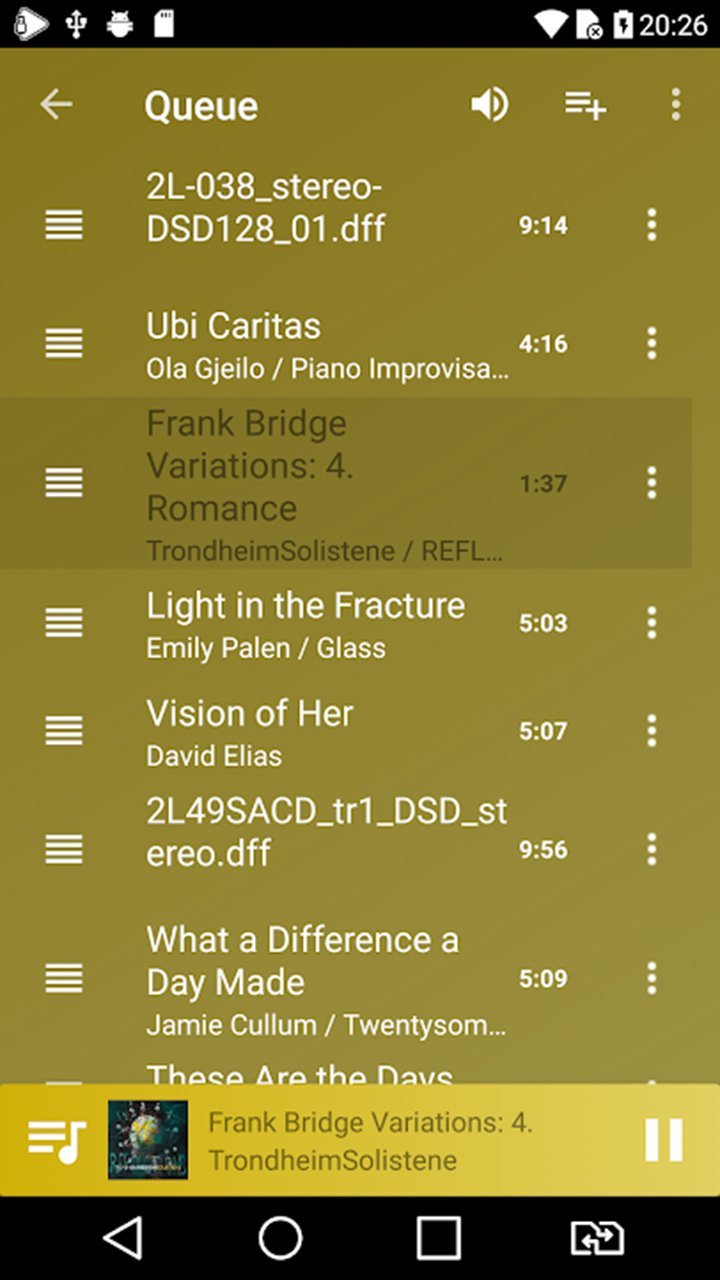
Task: Open the overflow menu in the top toolbar
Action: pyautogui.click(x=676, y=104)
